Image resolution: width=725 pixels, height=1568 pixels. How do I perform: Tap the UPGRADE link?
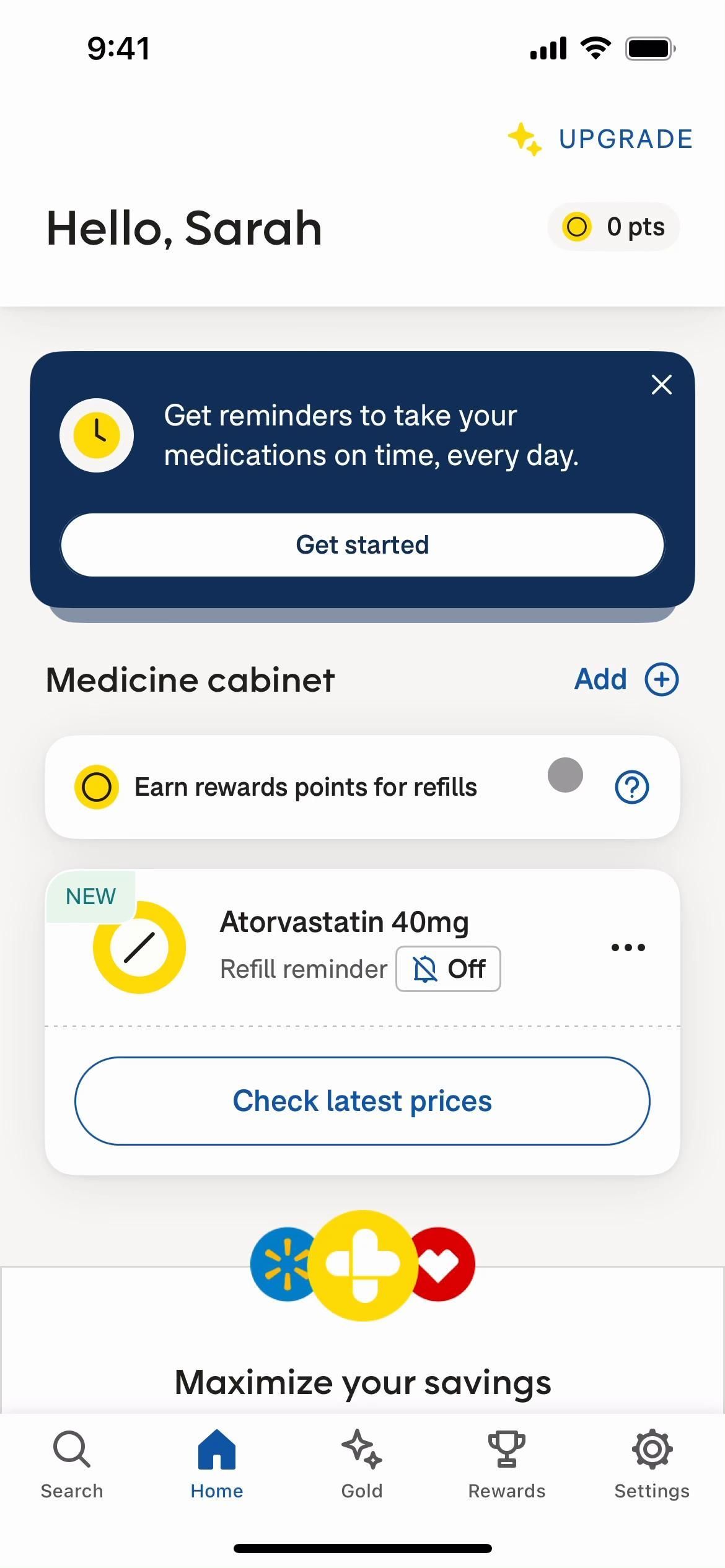point(600,139)
